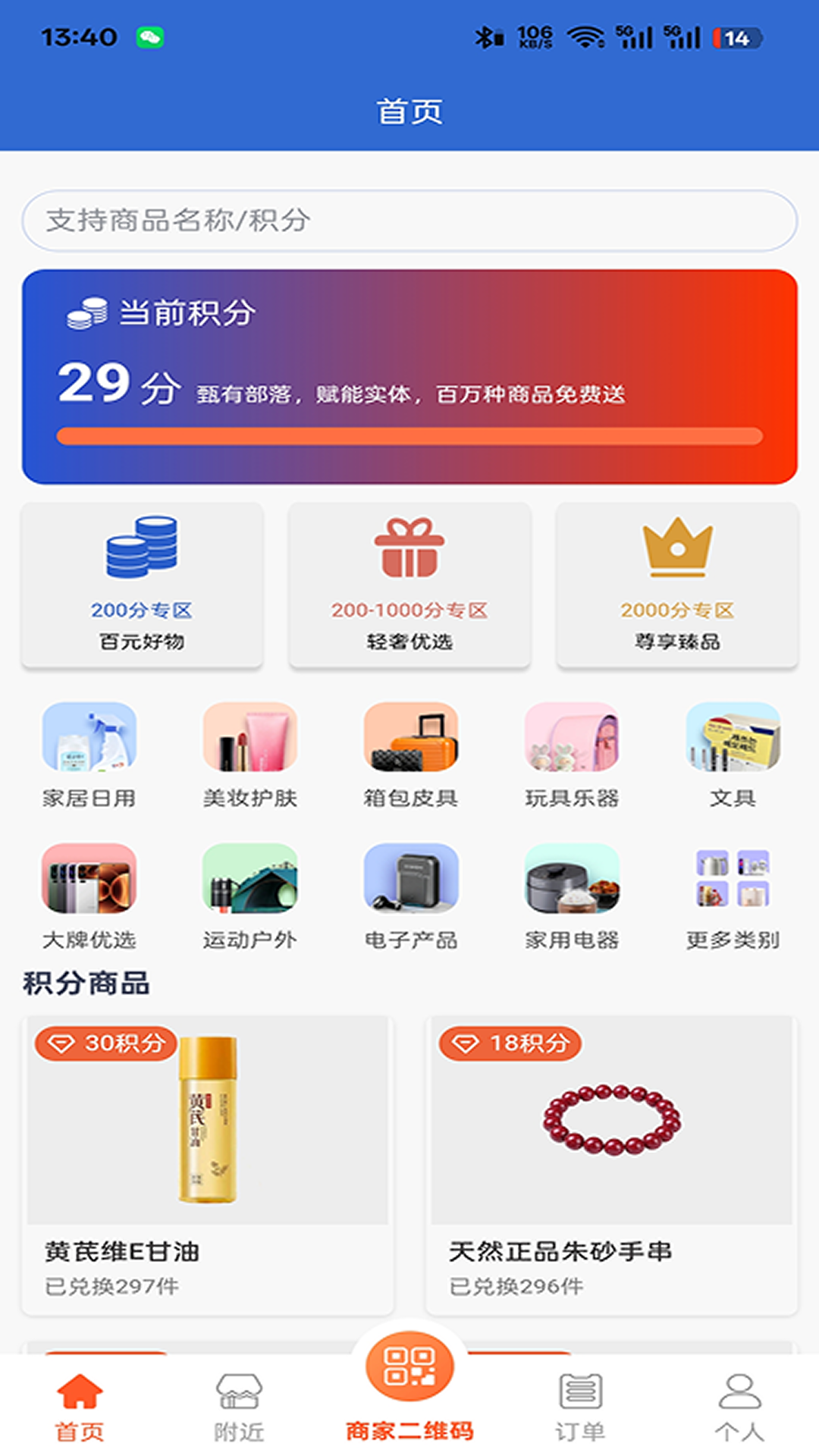Image resolution: width=819 pixels, height=1456 pixels.
Task: Open the 电子产品 category
Action: point(411,896)
